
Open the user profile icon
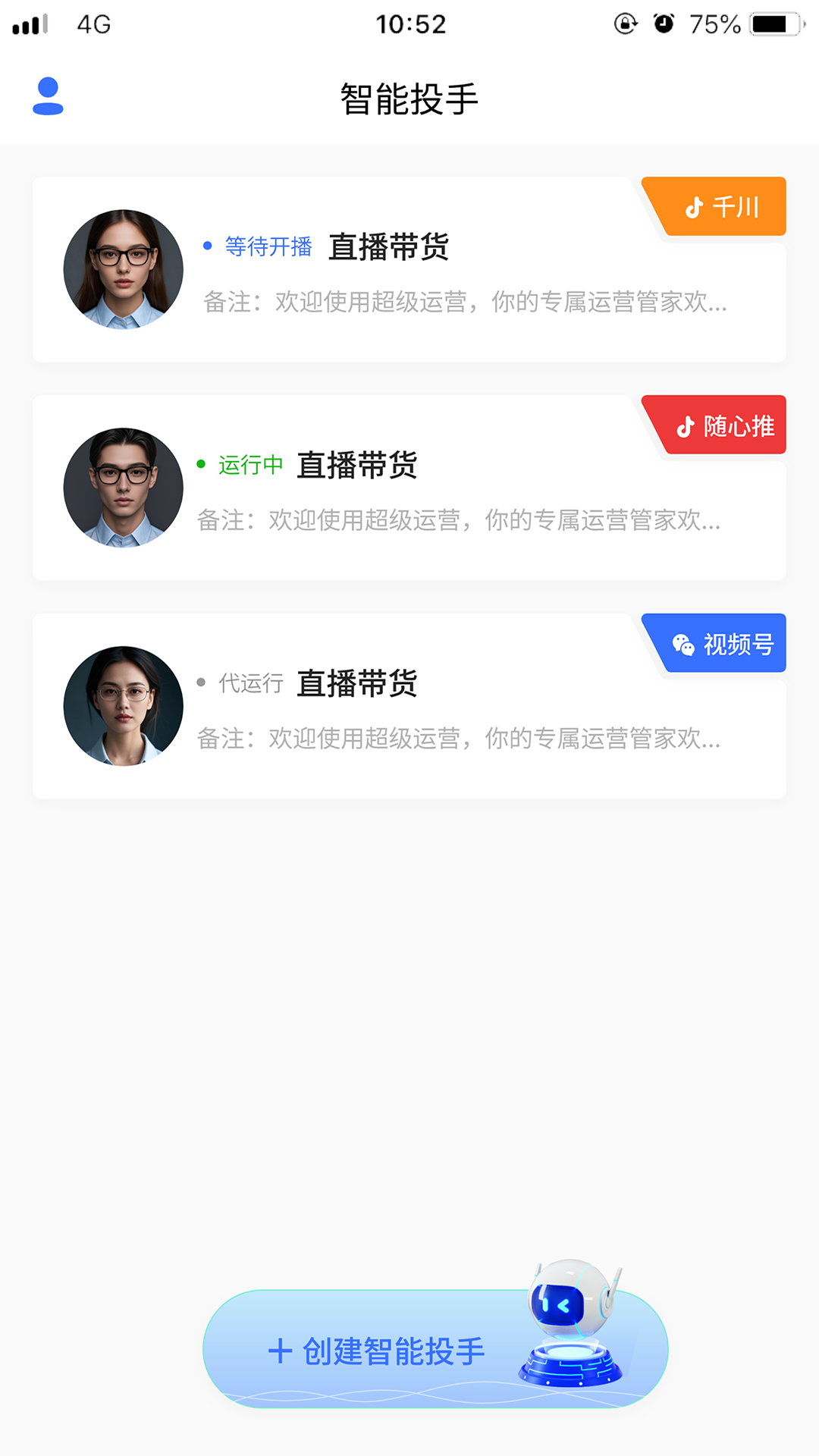[48, 96]
